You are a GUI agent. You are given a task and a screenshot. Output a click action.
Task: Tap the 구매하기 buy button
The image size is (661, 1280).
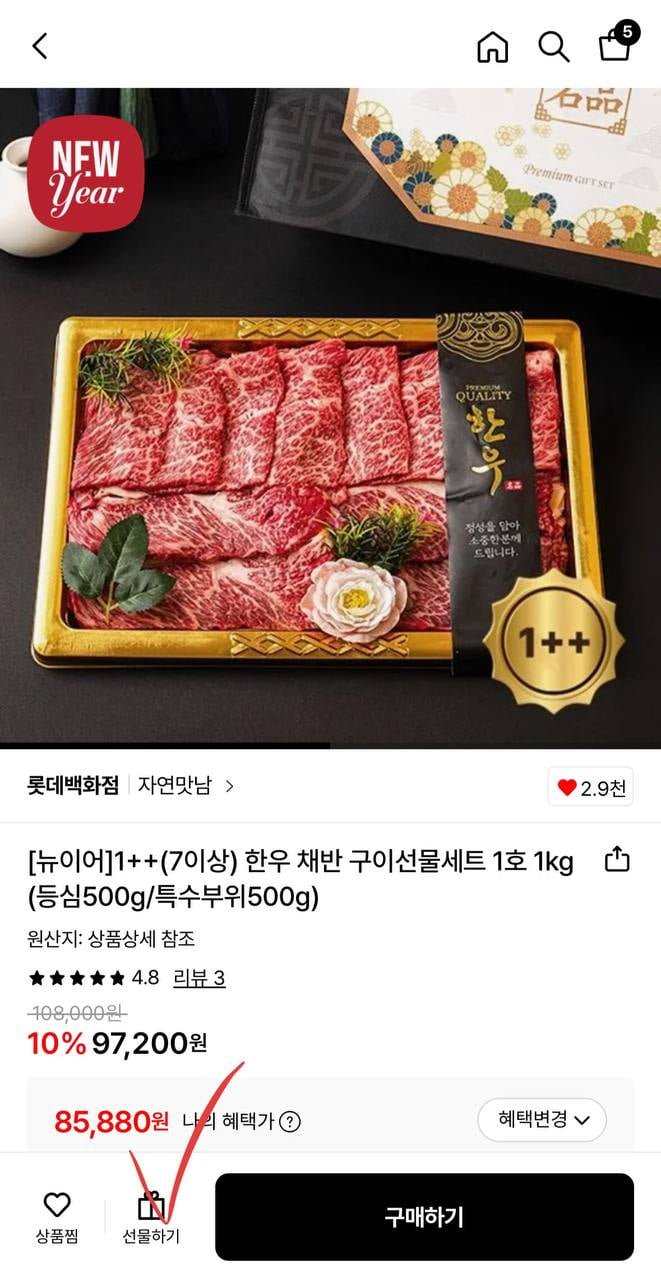[x=424, y=1216]
